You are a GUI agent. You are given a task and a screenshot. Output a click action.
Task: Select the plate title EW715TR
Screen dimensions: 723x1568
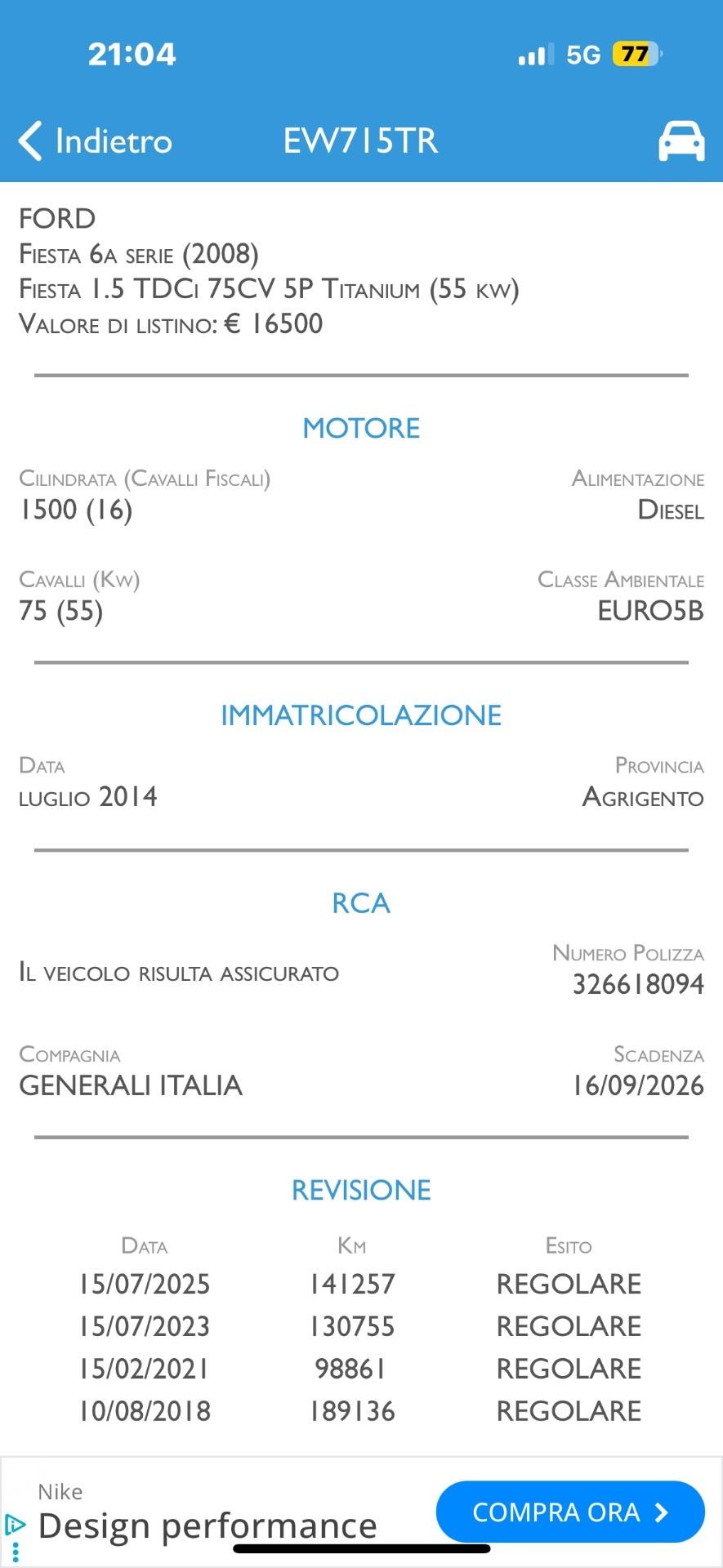[x=359, y=140]
